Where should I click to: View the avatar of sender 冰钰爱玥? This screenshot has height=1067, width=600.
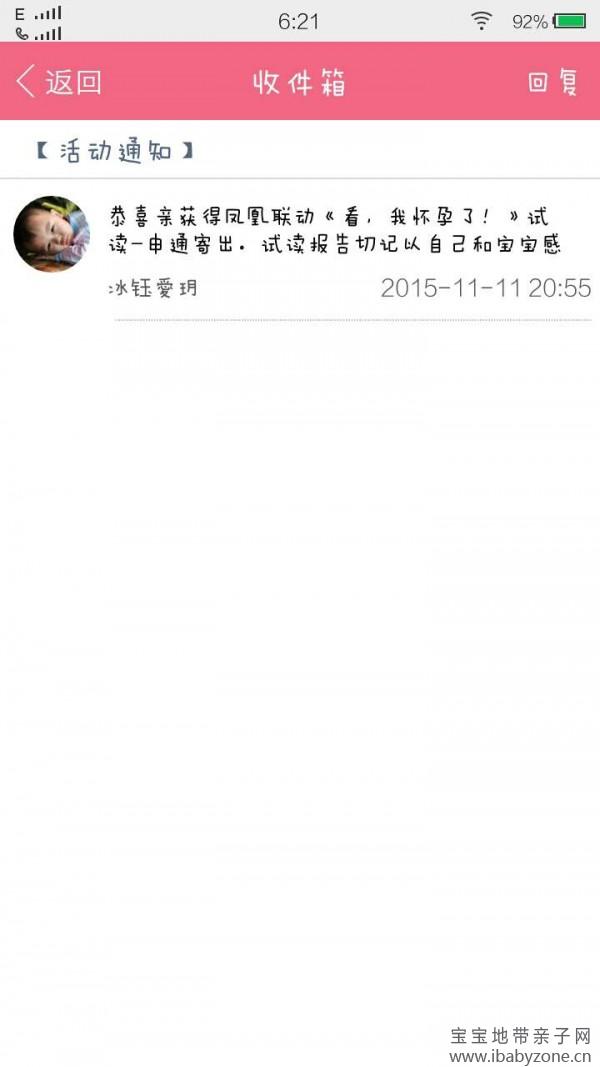tap(51, 234)
